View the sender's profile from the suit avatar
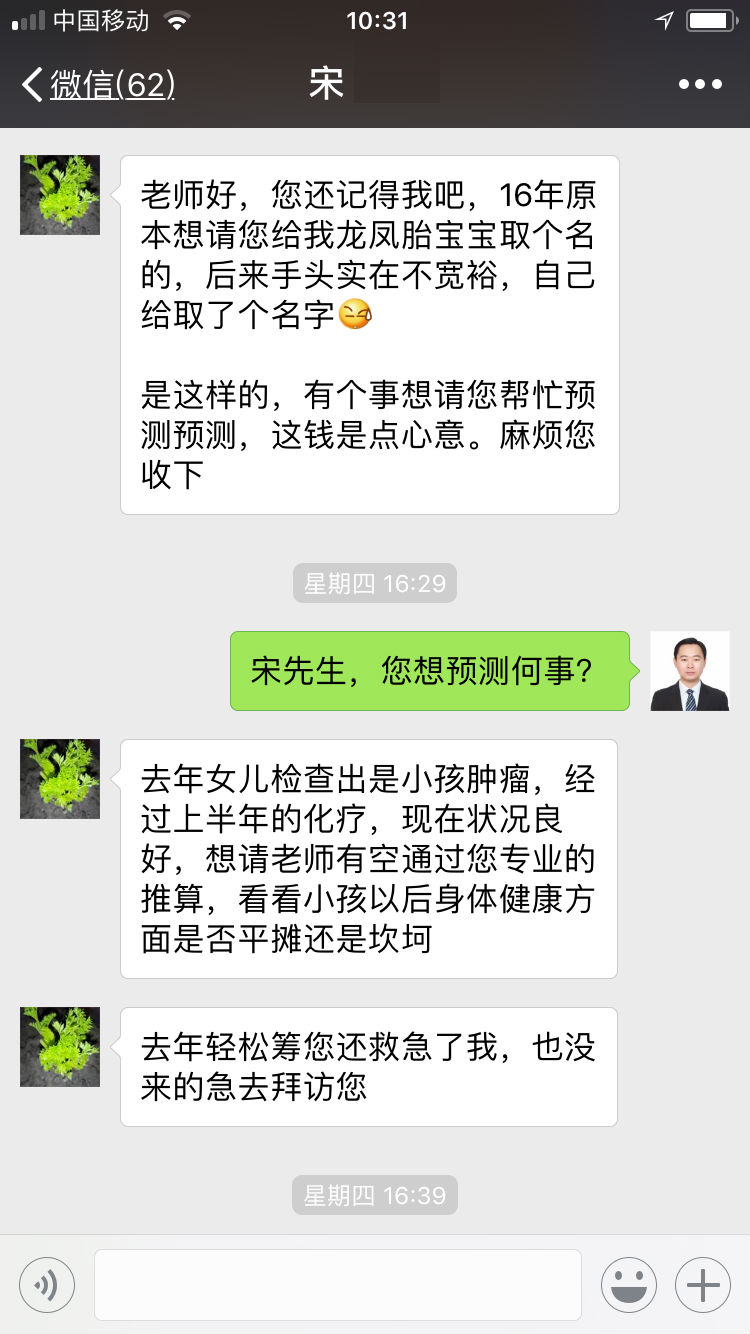Viewport: 750px width, 1334px height. [x=690, y=671]
